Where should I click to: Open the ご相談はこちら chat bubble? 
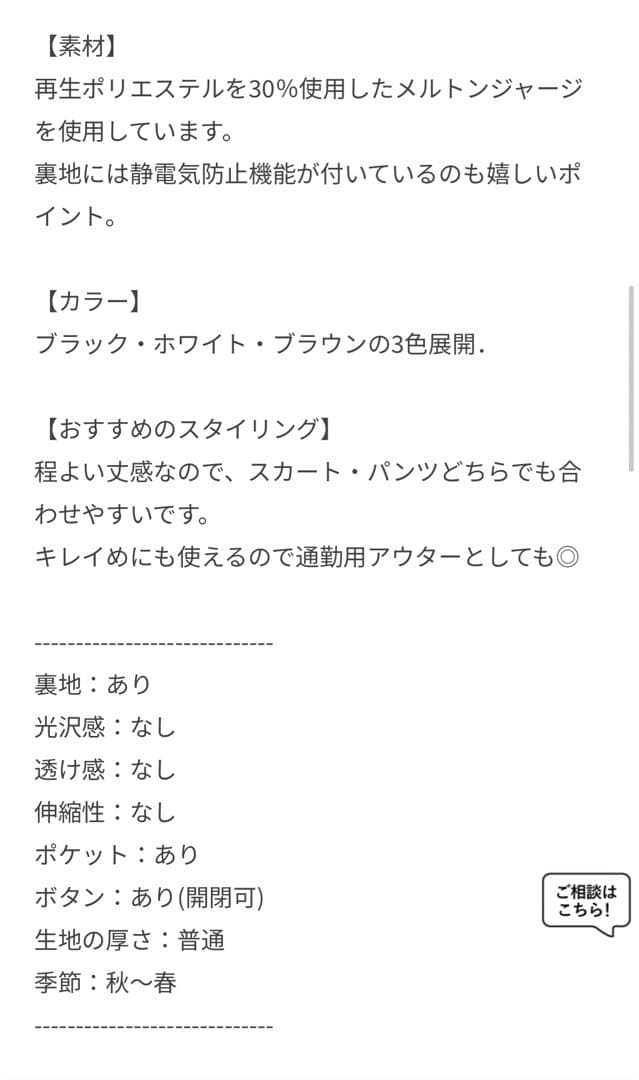coord(587,901)
